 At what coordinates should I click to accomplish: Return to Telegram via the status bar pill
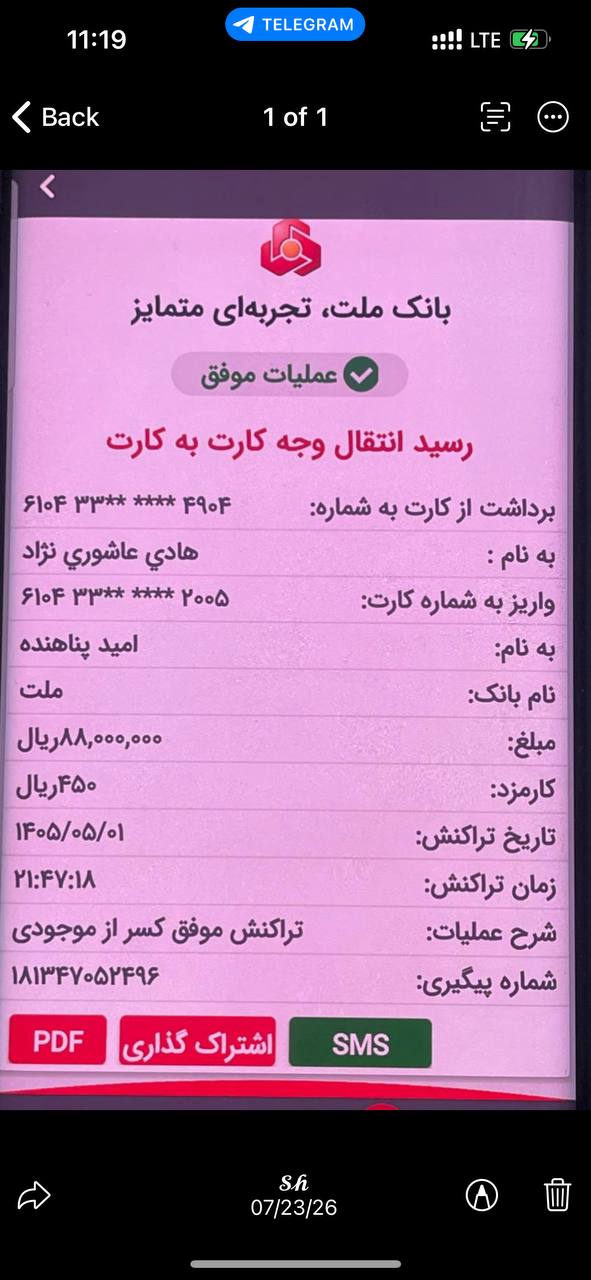coord(295,25)
